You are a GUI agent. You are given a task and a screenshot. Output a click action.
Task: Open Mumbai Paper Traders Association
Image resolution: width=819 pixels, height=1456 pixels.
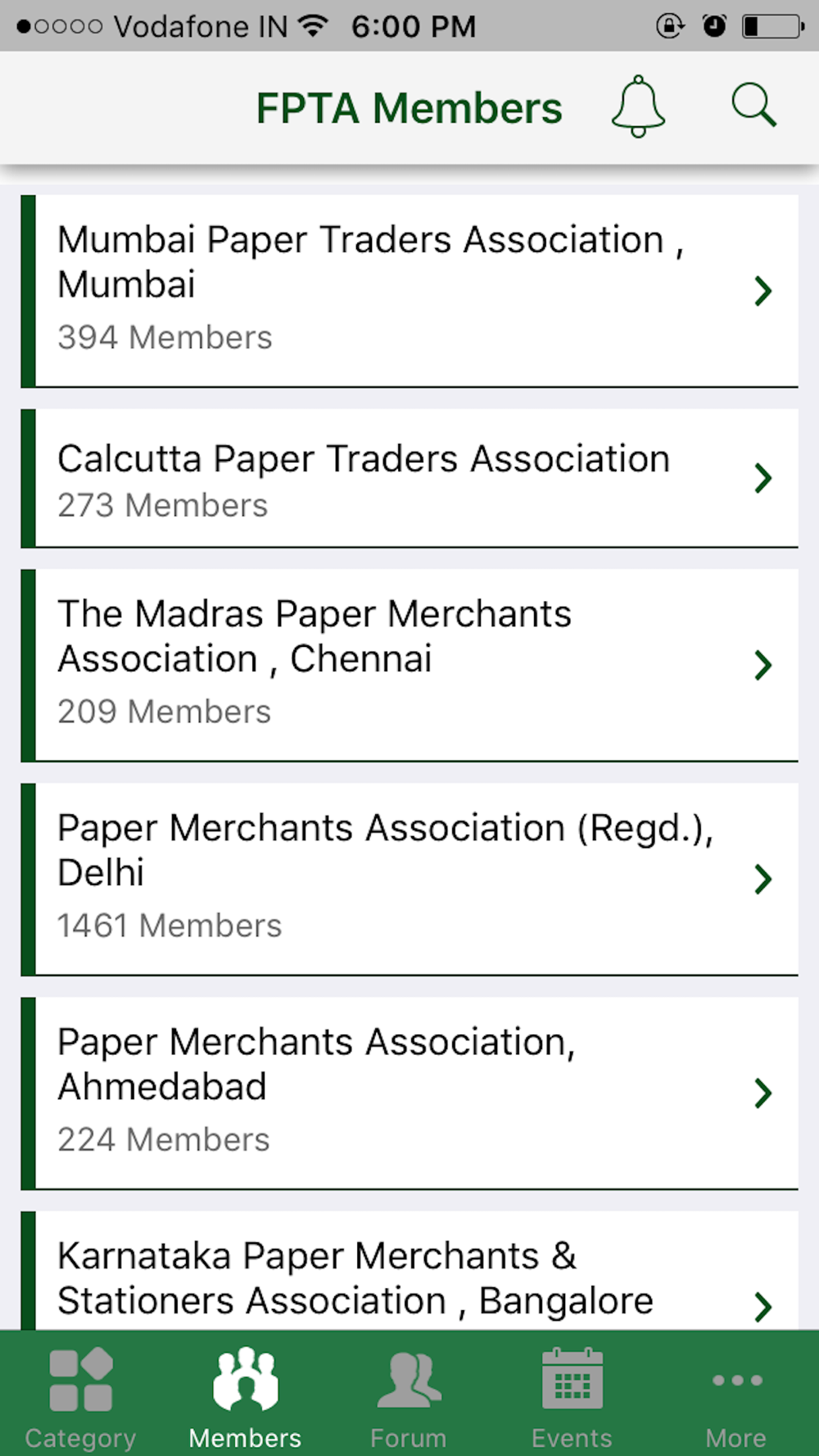(409, 291)
